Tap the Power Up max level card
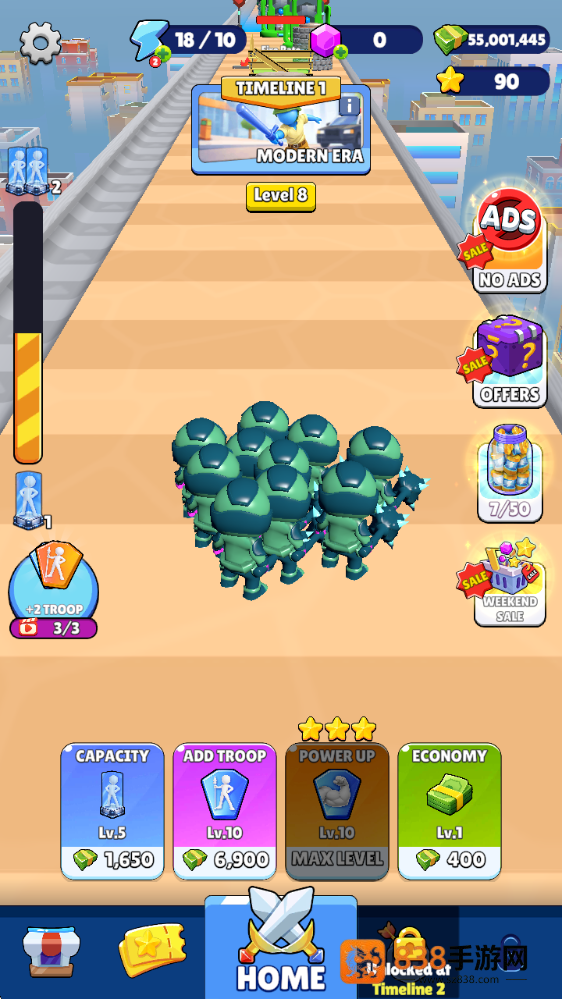The image size is (562, 999). (x=337, y=811)
